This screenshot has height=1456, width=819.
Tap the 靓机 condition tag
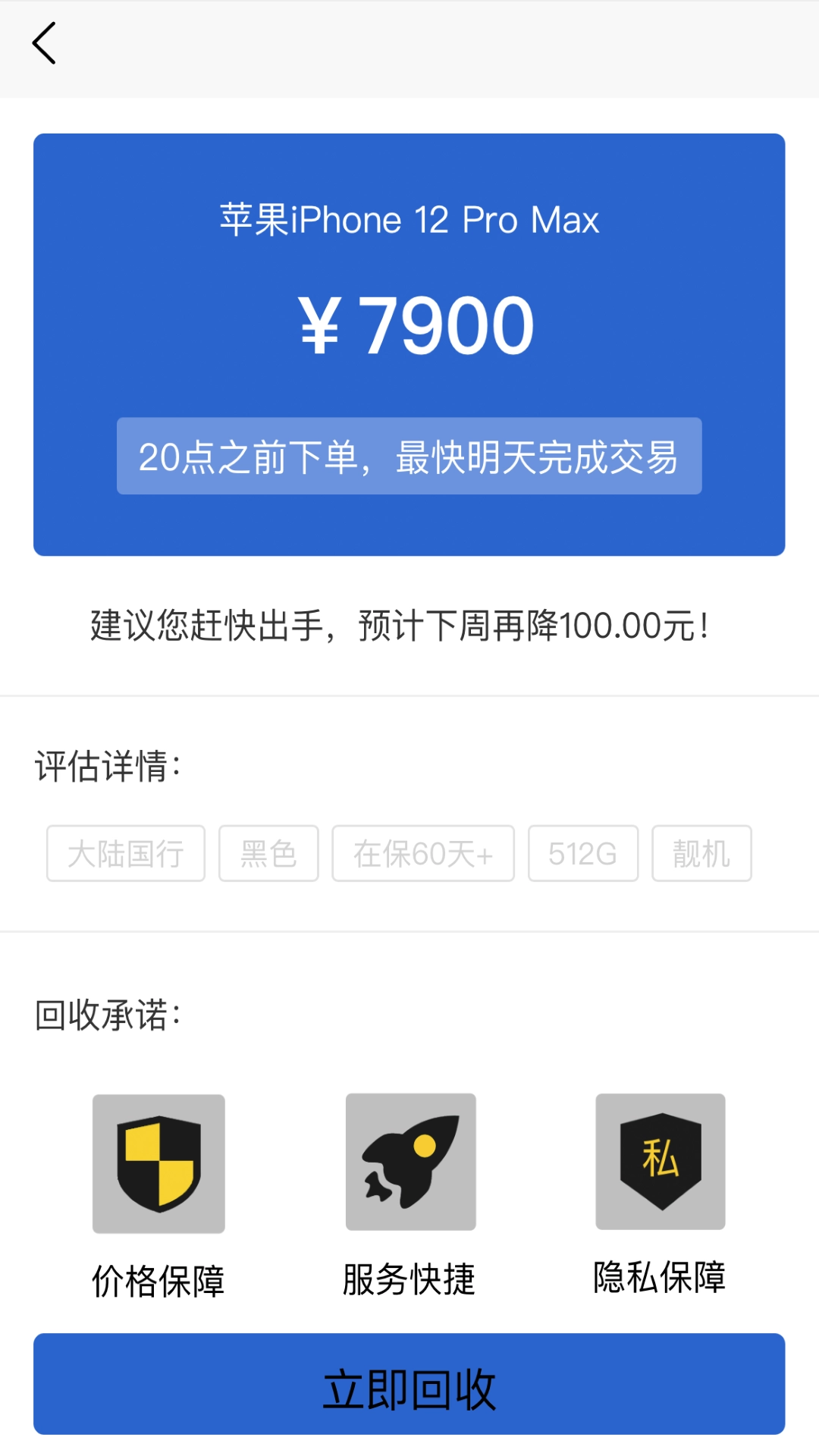[x=701, y=854]
